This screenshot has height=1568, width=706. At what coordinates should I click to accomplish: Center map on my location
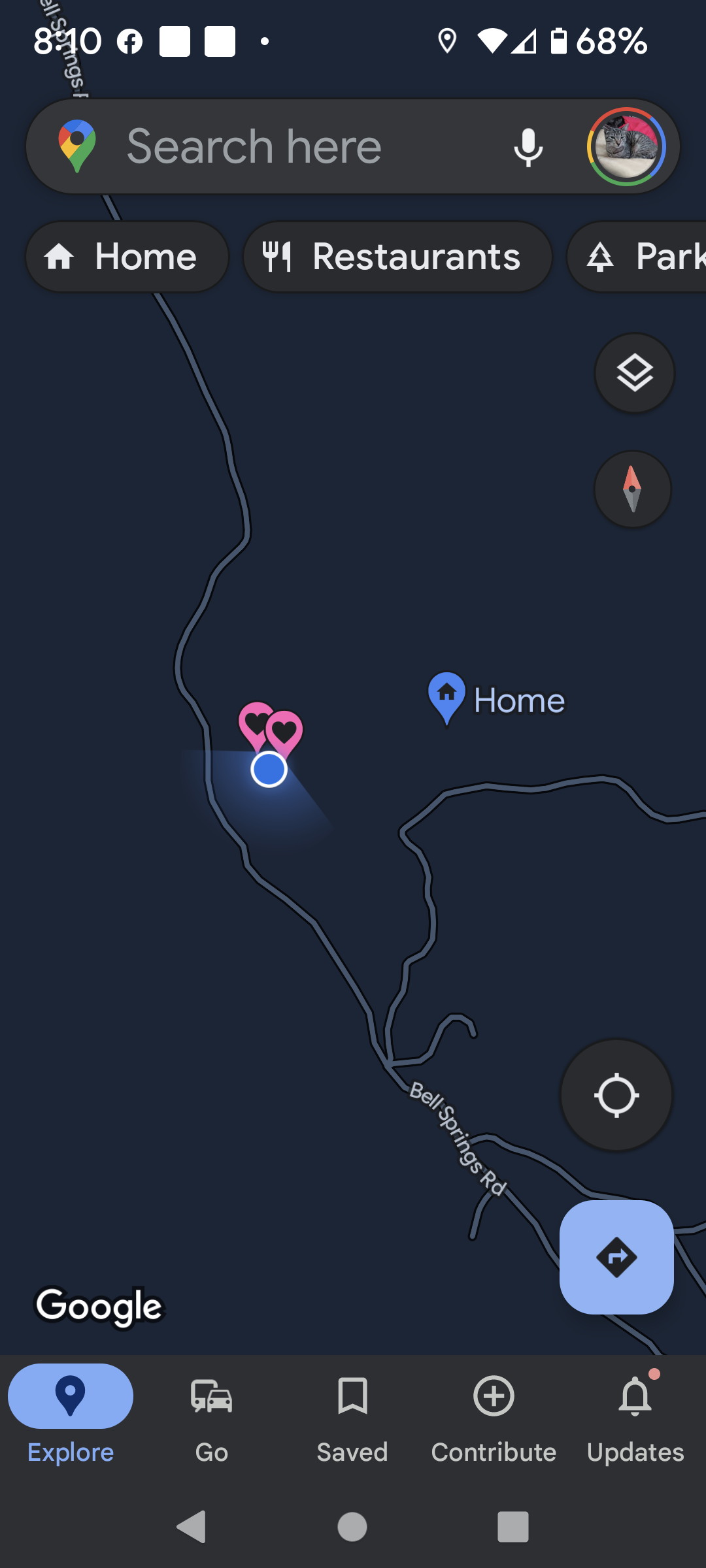pyautogui.click(x=616, y=1095)
